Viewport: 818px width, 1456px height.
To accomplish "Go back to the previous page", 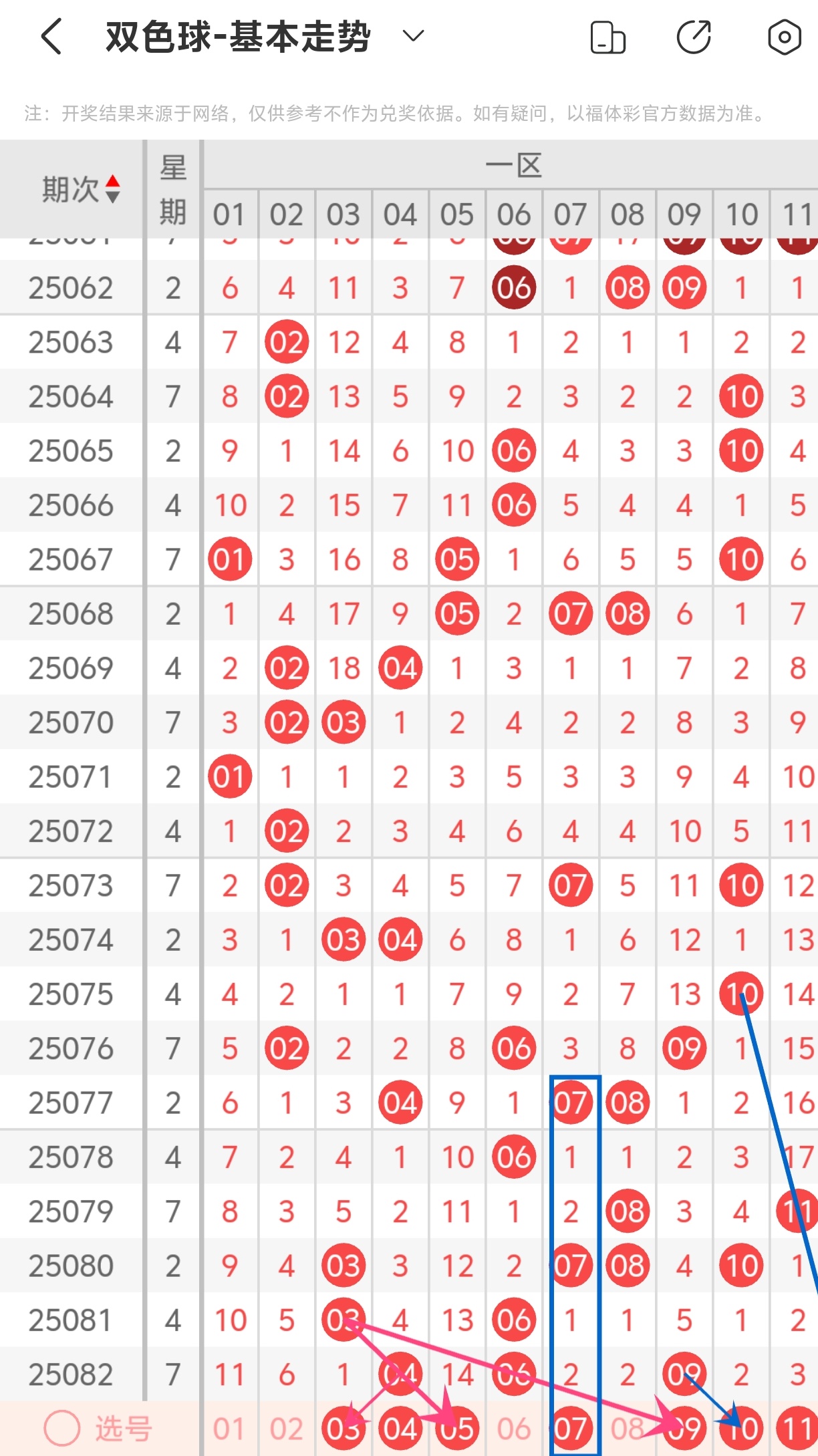I will [51, 37].
